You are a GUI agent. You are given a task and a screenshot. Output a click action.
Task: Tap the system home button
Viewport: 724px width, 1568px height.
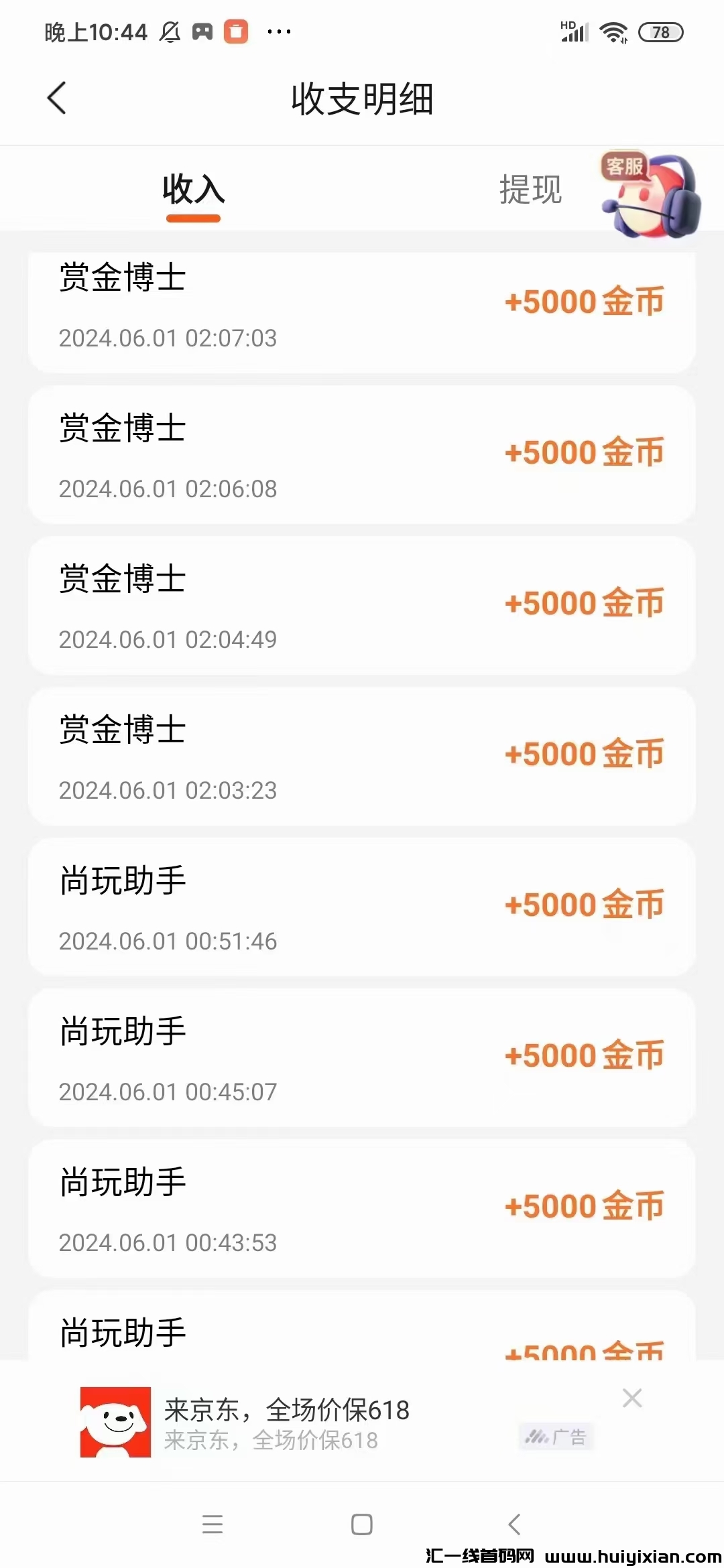362,1524
